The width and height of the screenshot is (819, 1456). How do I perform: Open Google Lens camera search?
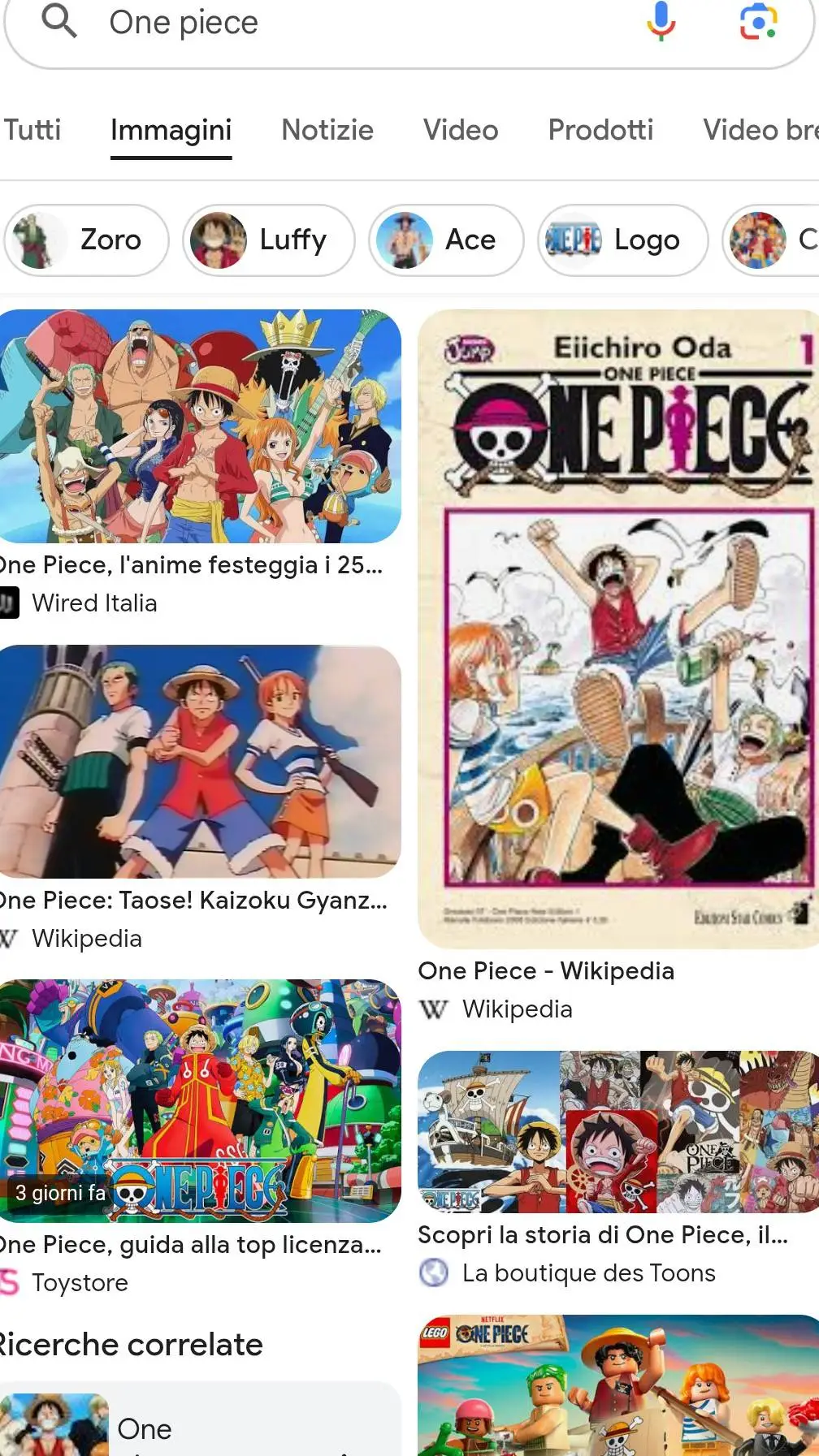click(x=757, y=22)
